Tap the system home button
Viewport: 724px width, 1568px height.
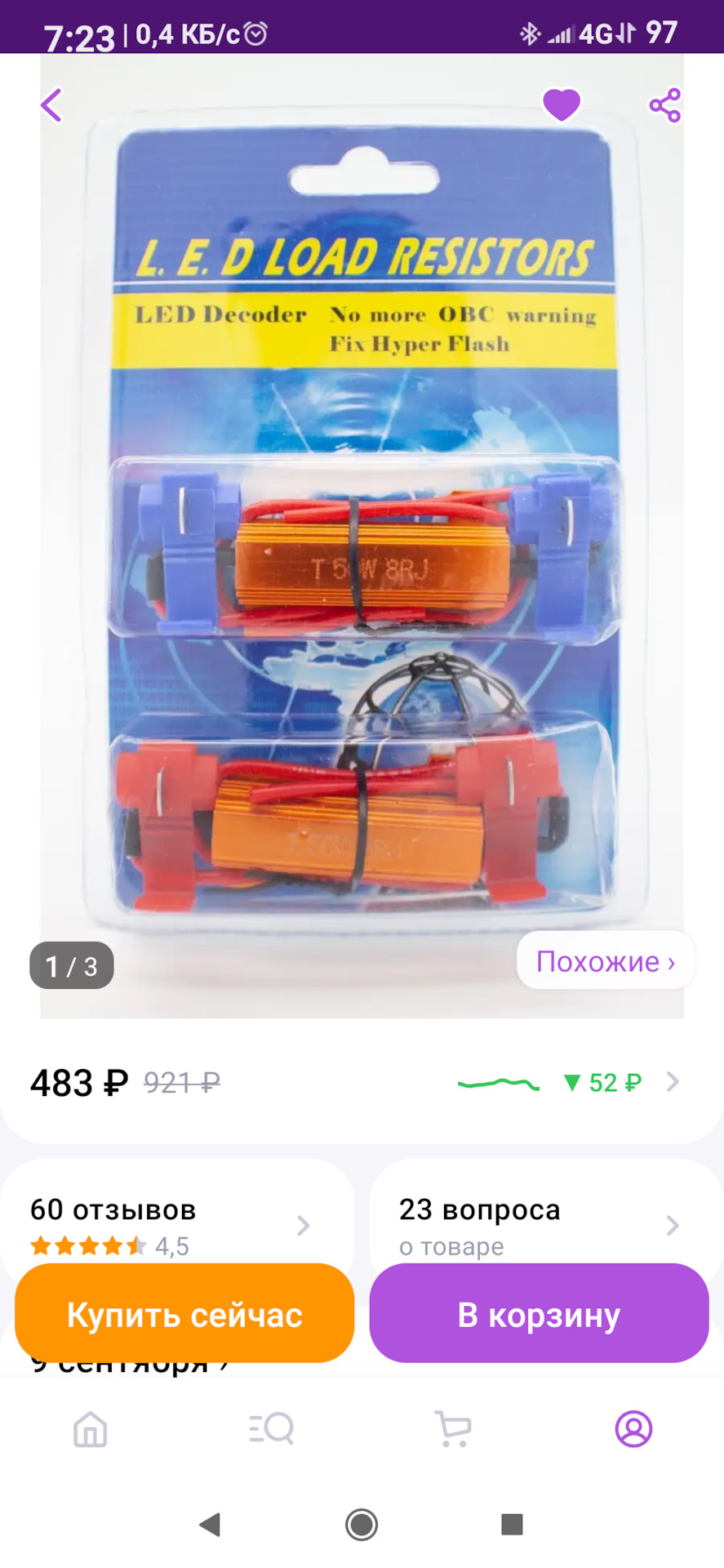pos(362,1524)
